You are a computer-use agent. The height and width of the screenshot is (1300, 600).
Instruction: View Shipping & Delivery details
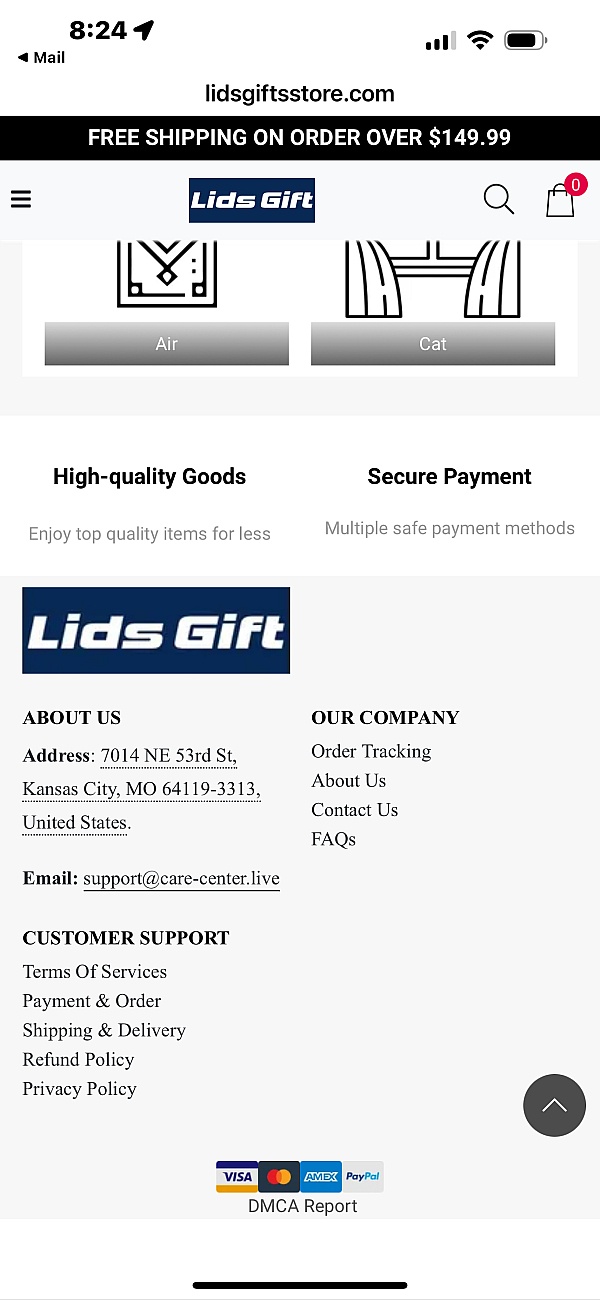104,1030
